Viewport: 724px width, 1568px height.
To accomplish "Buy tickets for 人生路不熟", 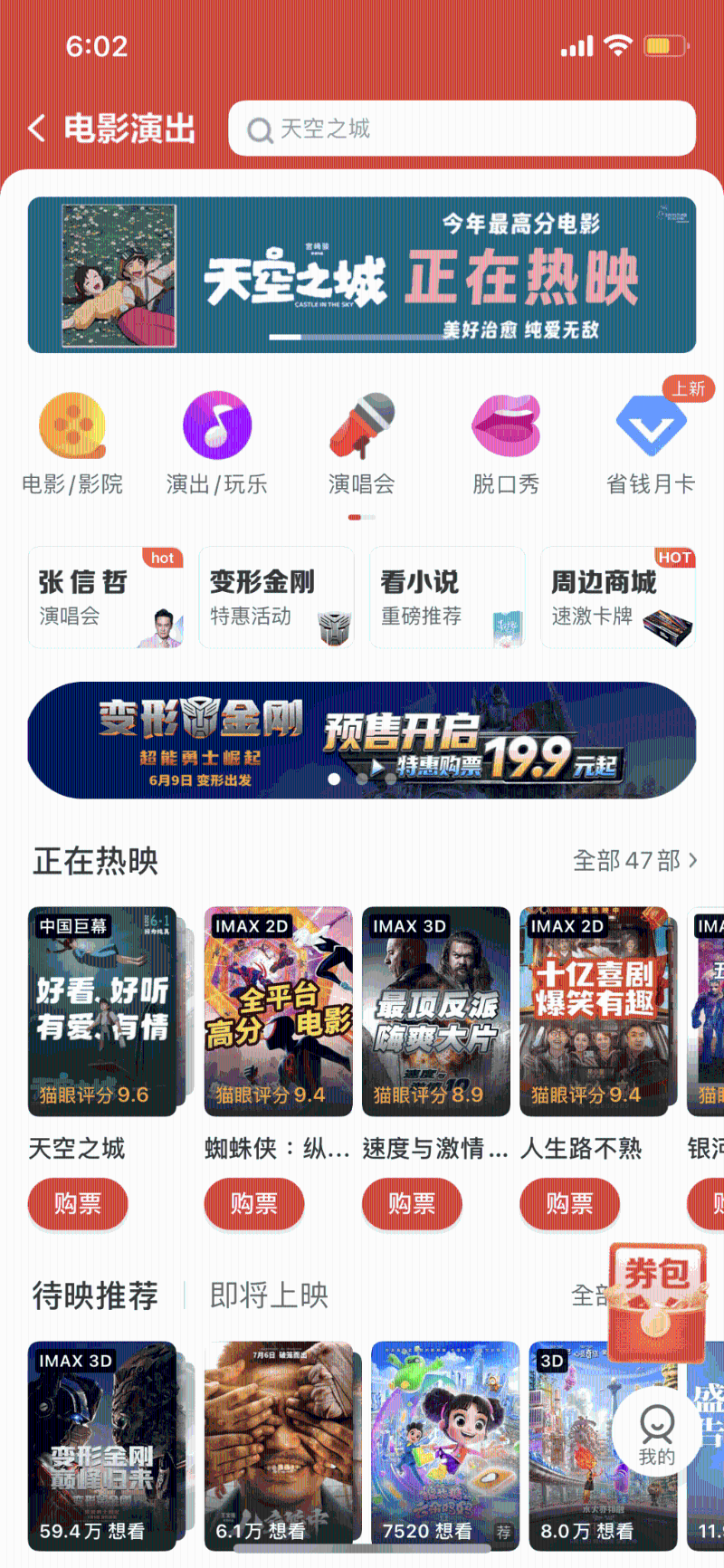I will click(x=570, y=1204).
